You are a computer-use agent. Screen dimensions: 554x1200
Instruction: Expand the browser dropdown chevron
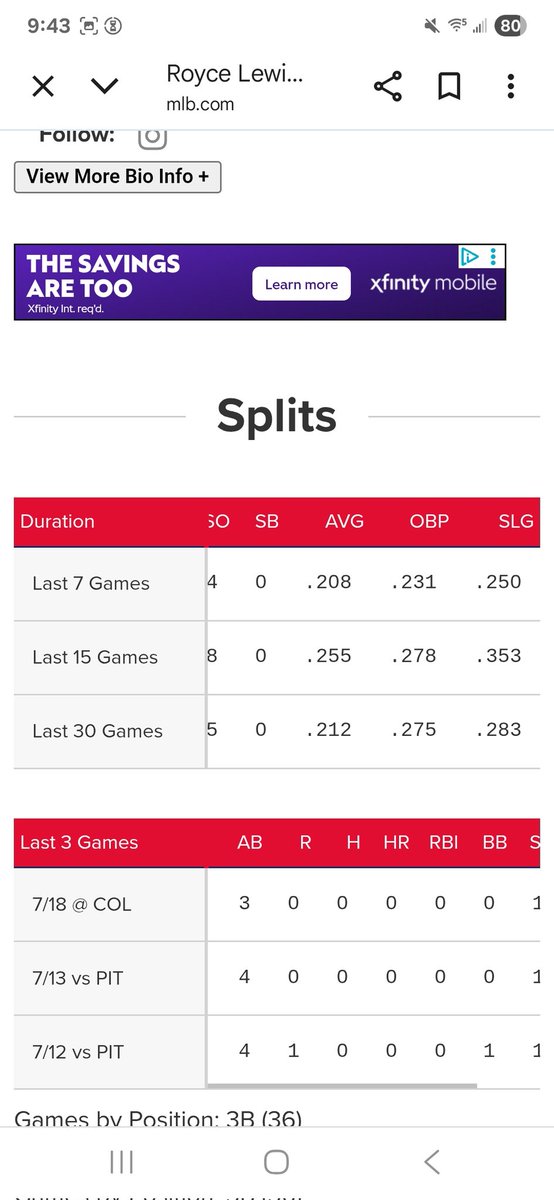(x=105, y=87)
